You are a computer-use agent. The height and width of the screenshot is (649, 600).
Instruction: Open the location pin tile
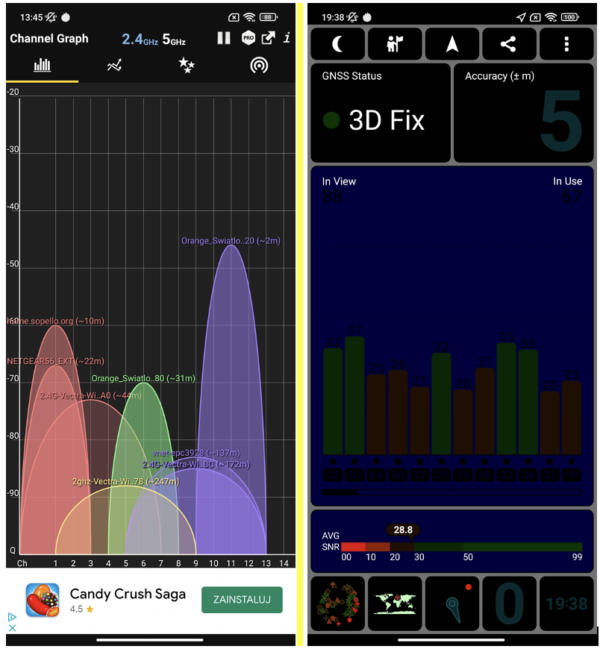pyautogui.click(x=452, y=603)
